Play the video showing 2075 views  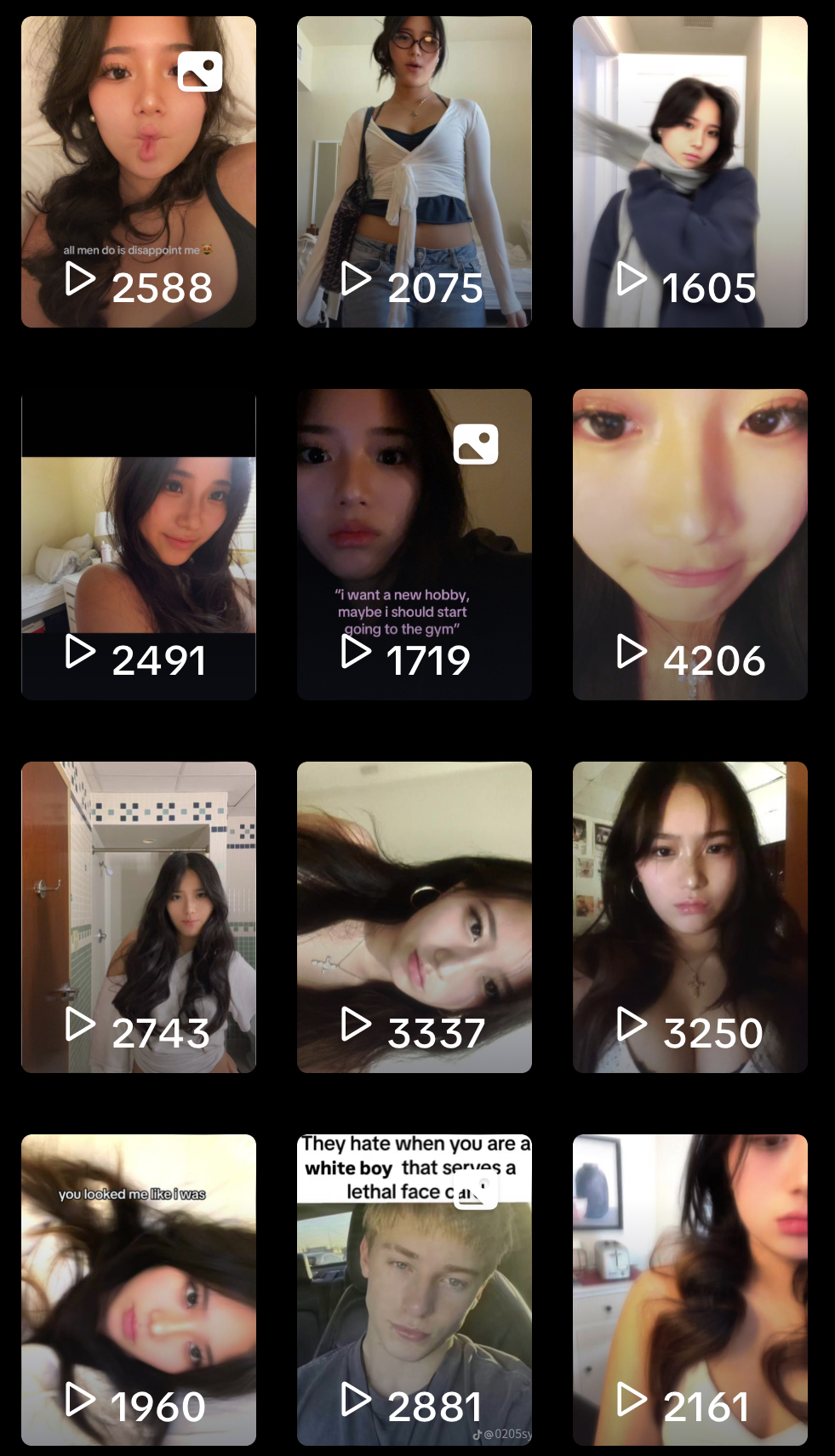(x=415, y=172)
